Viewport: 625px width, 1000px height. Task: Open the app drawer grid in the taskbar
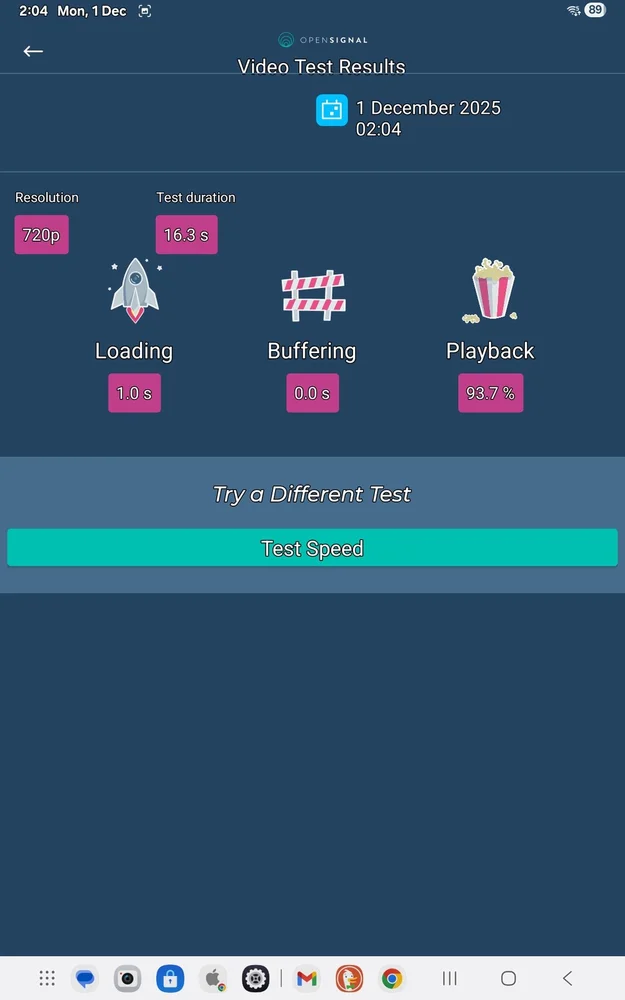pos(46,978)
